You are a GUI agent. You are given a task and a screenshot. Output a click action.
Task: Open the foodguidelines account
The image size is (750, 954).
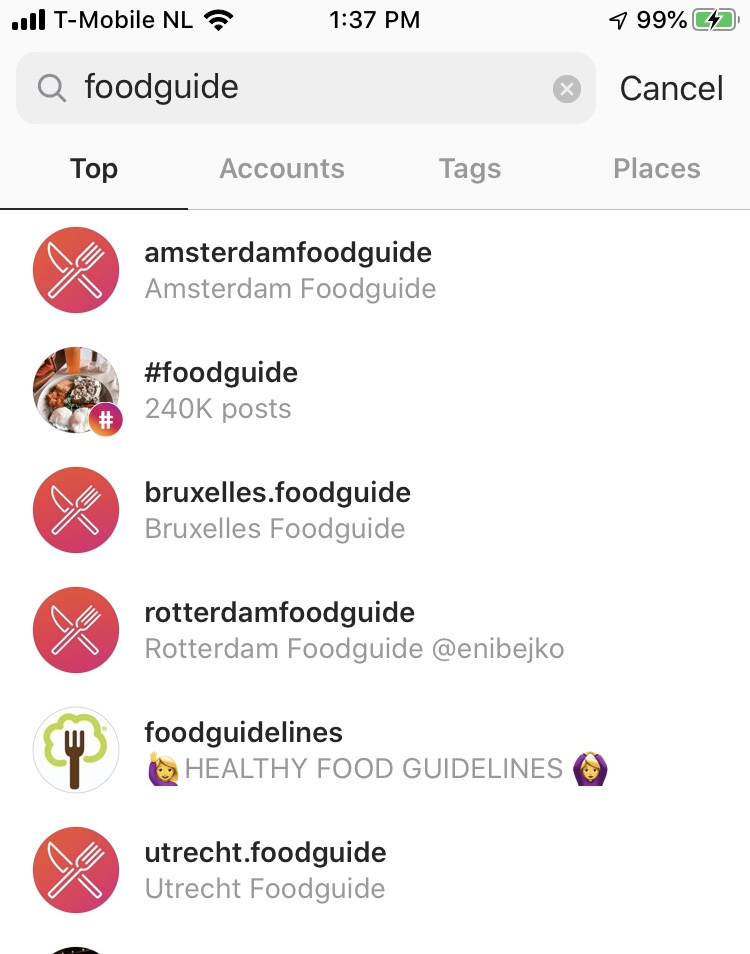243,750
